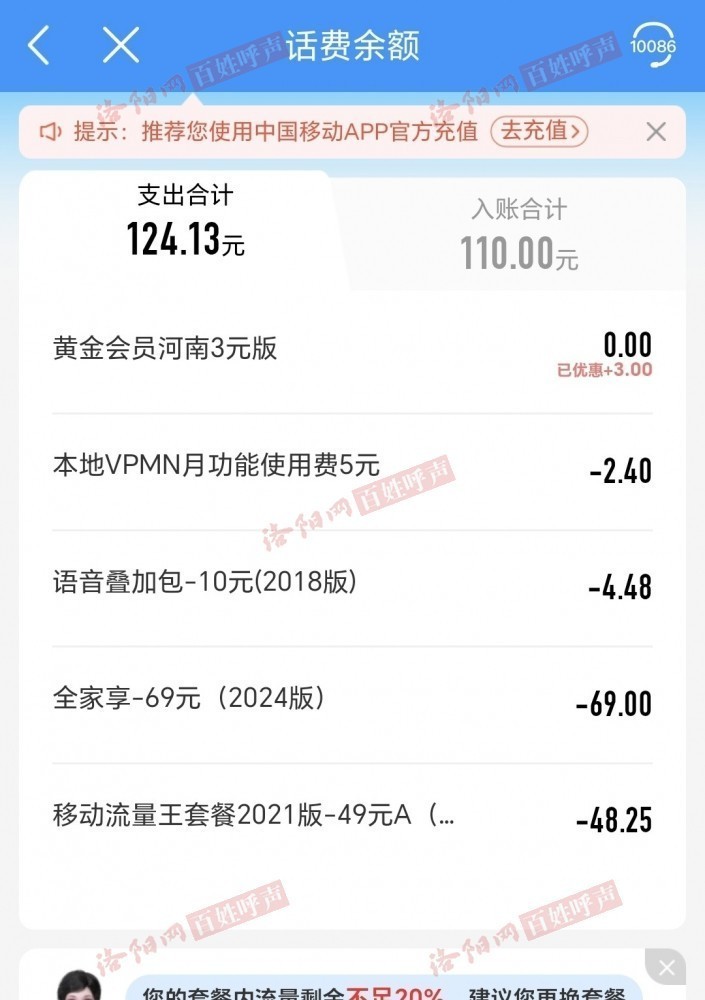
Task: Contact 10086 customer service
Action: [x=653, y=45]
